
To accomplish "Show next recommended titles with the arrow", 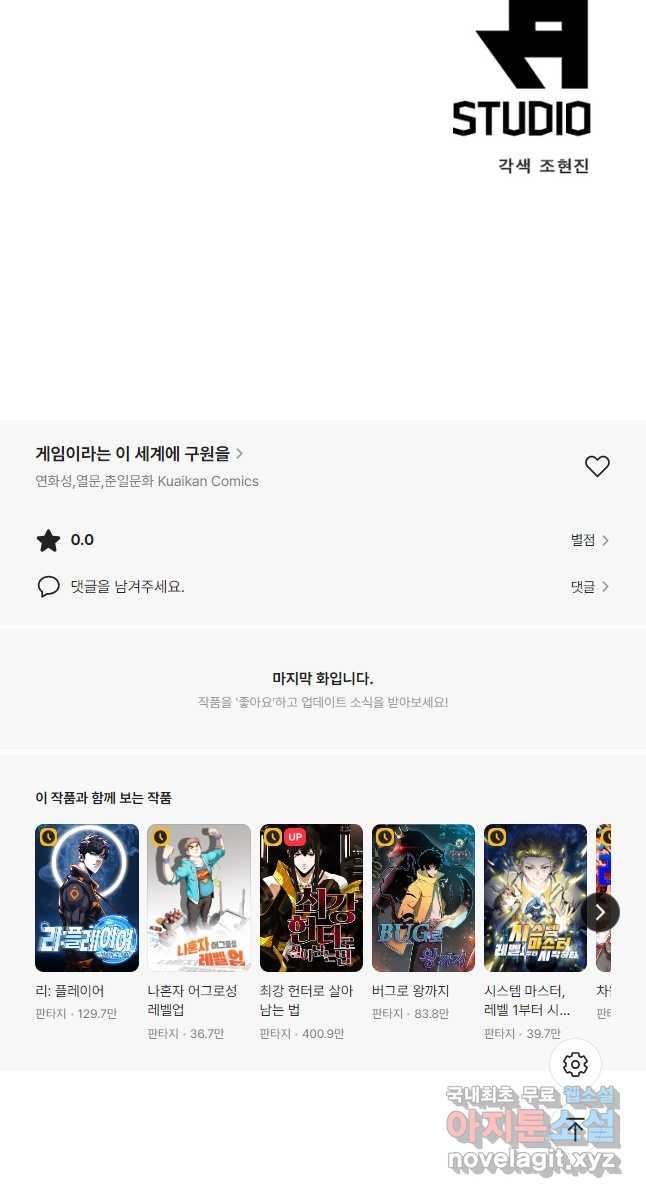I will 600,912.
